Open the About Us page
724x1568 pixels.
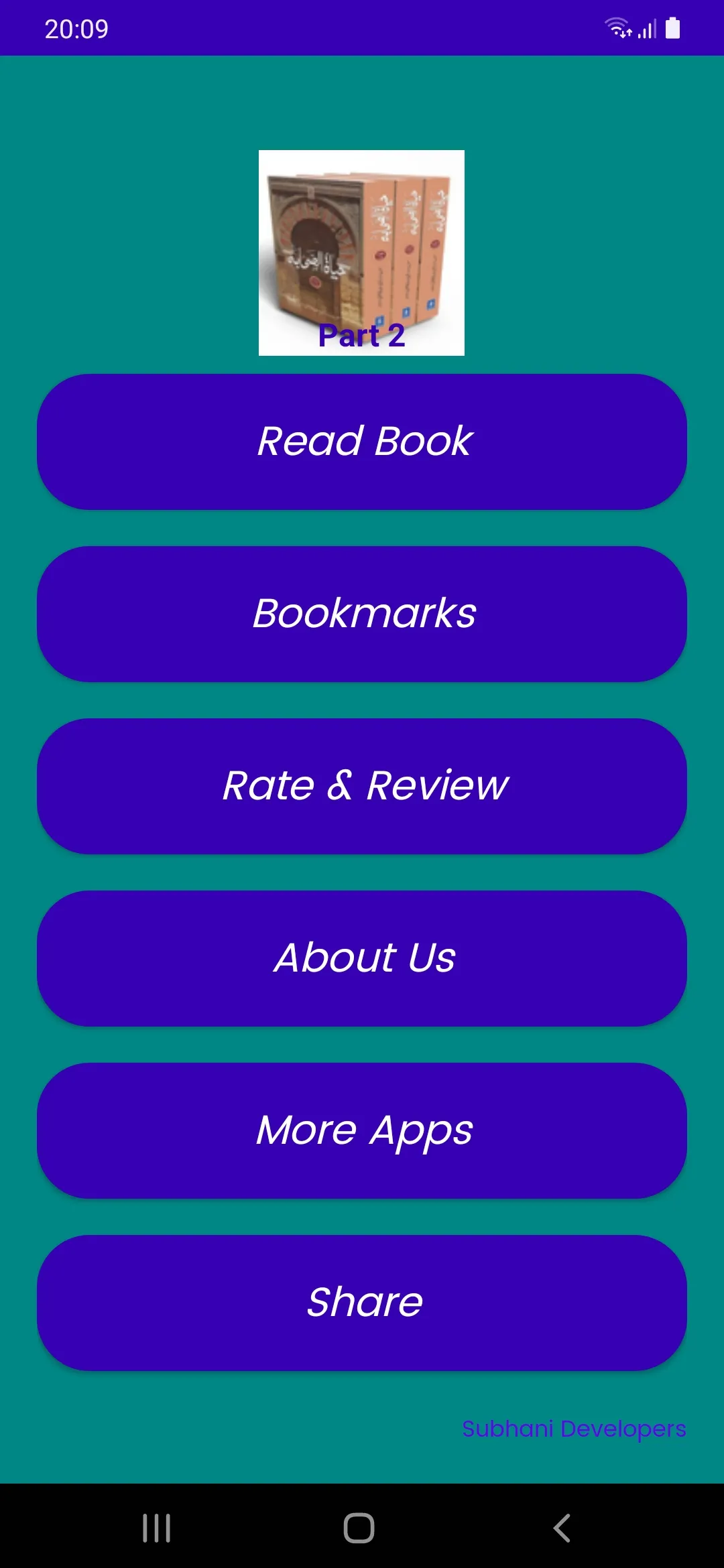[x=362, y=958]
